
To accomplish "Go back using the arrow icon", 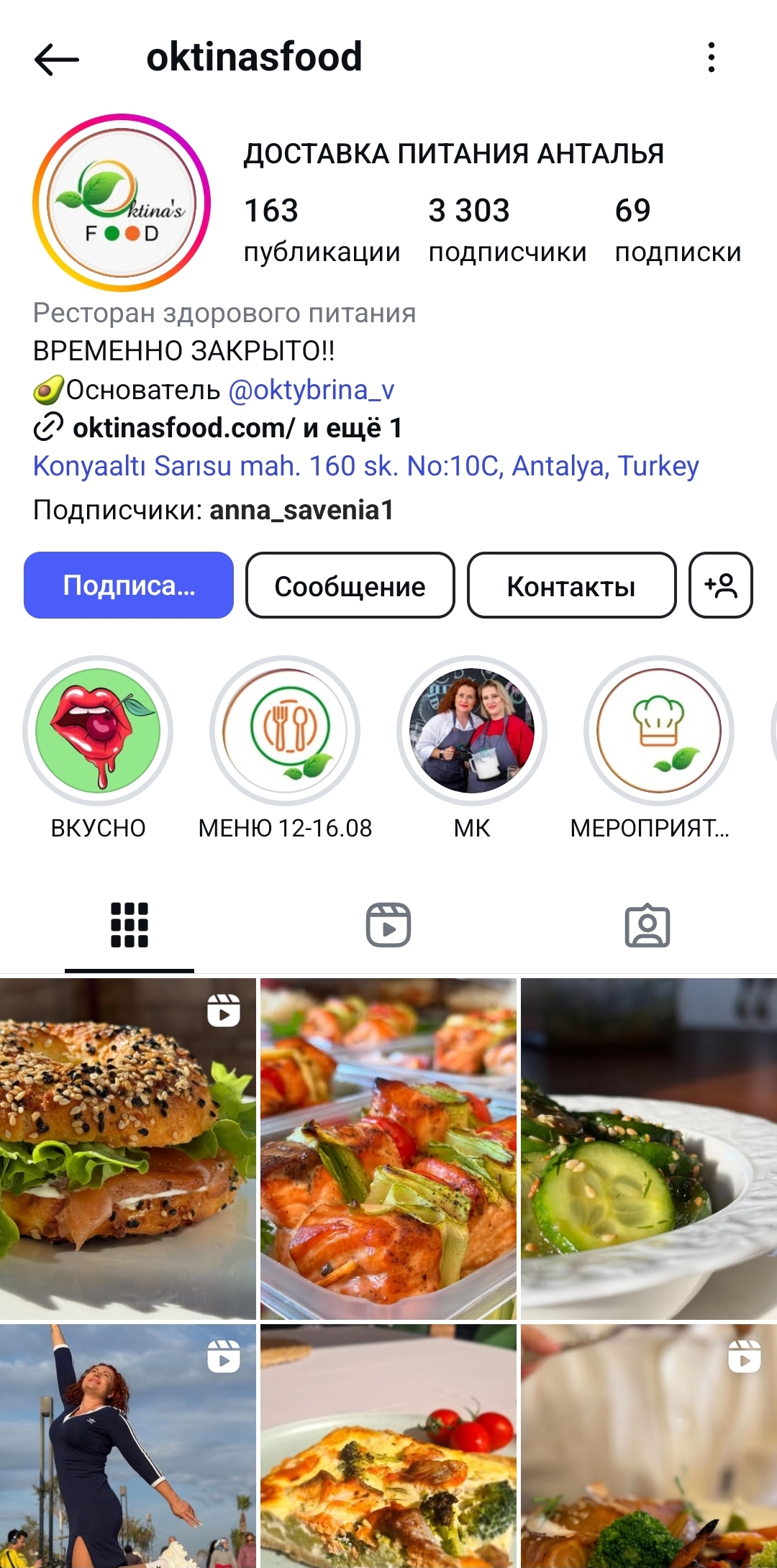I will pyautogui.click(x=56, y=59).
